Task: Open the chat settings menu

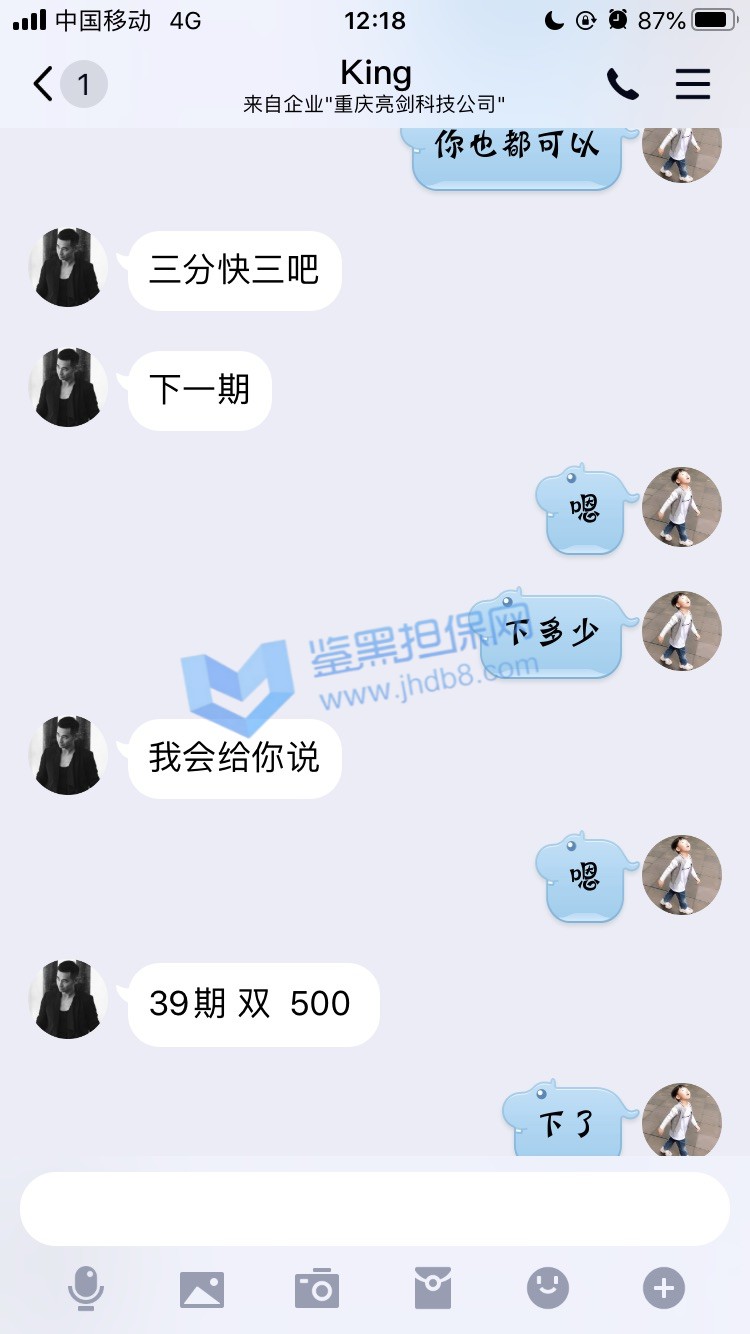Action: 692,85
